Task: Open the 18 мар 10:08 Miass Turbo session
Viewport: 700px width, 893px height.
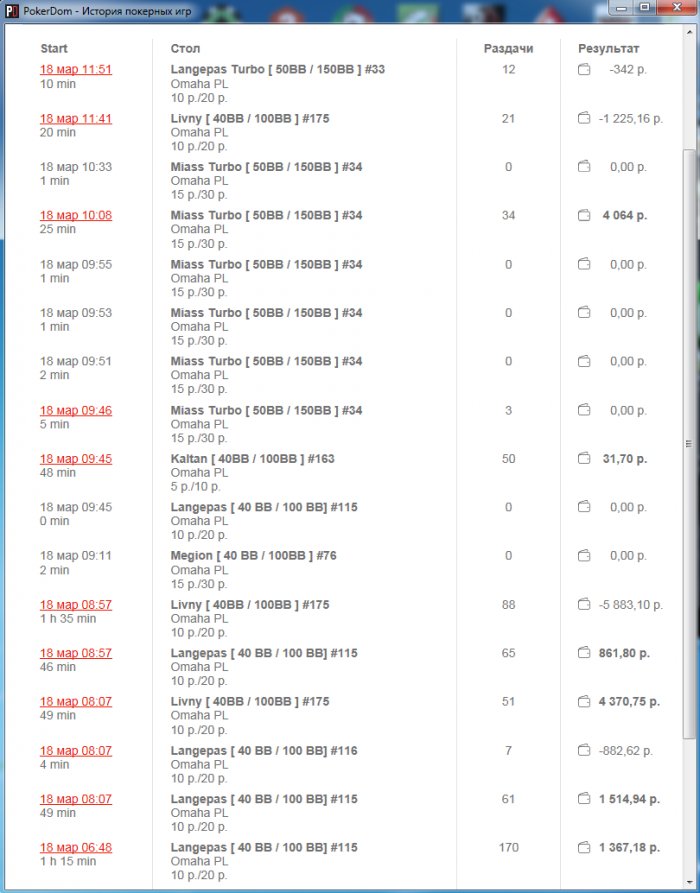Action: point(76,215)
